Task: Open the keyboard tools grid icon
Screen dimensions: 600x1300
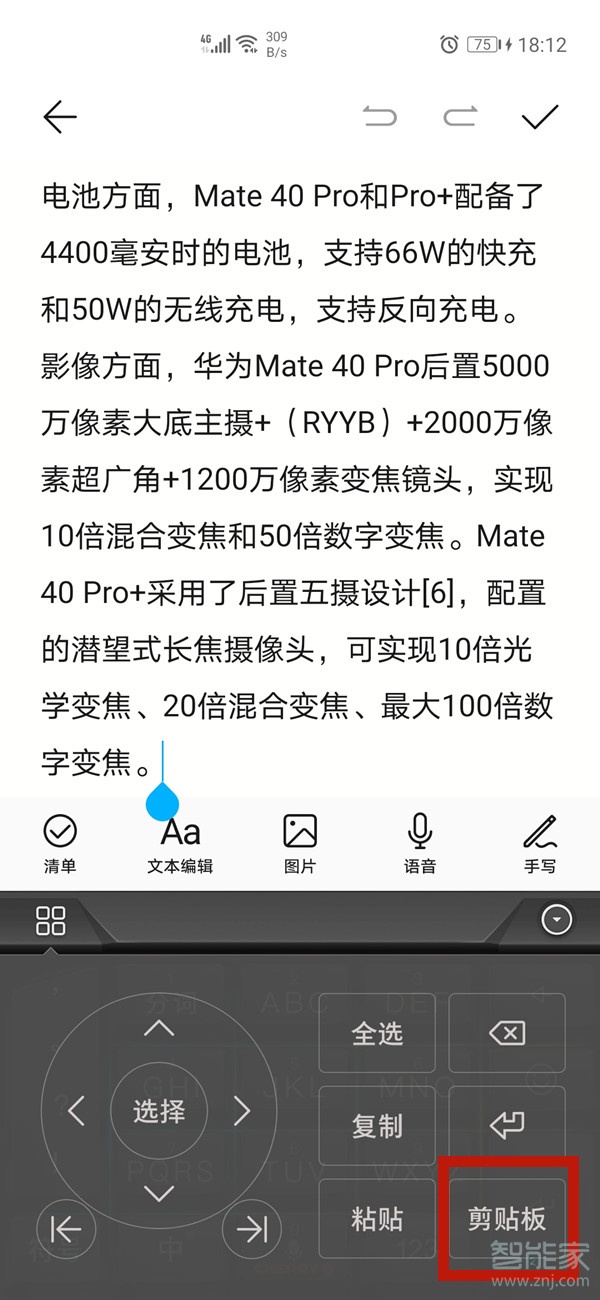Action: tap(51, 920)
